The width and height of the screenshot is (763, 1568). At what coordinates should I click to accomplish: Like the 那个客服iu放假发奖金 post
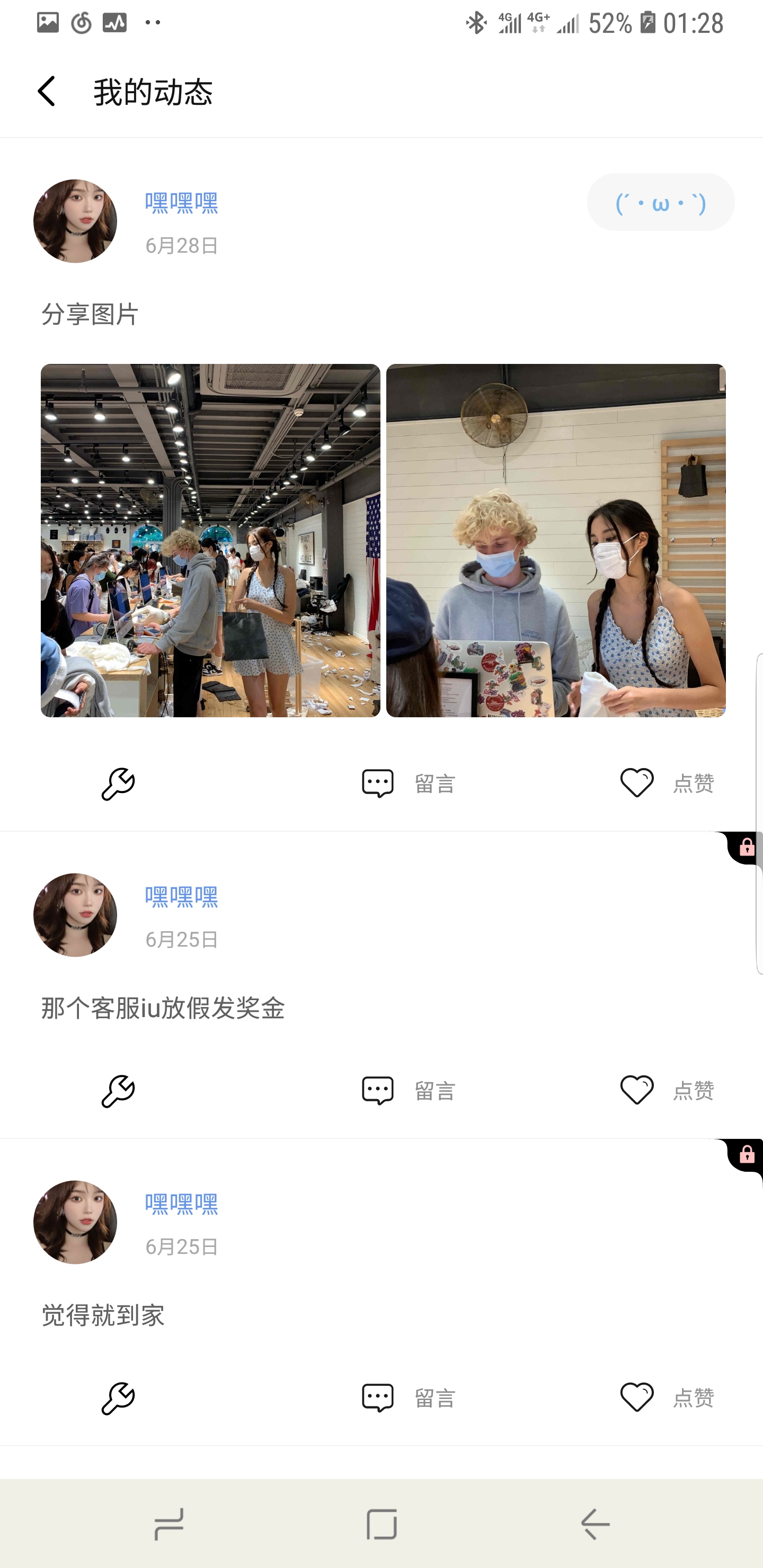[666, 1090]
